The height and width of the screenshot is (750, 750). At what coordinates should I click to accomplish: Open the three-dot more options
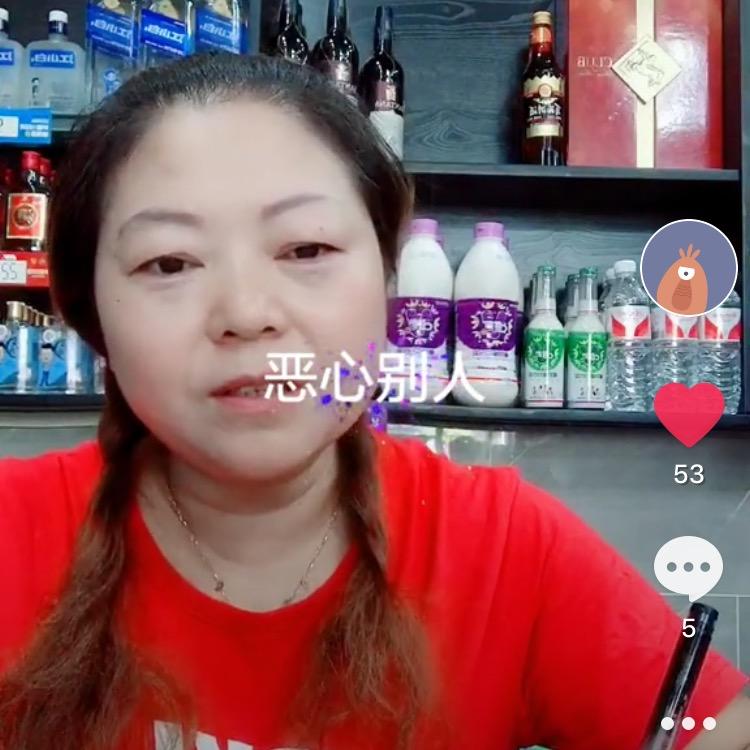point(689,723)
